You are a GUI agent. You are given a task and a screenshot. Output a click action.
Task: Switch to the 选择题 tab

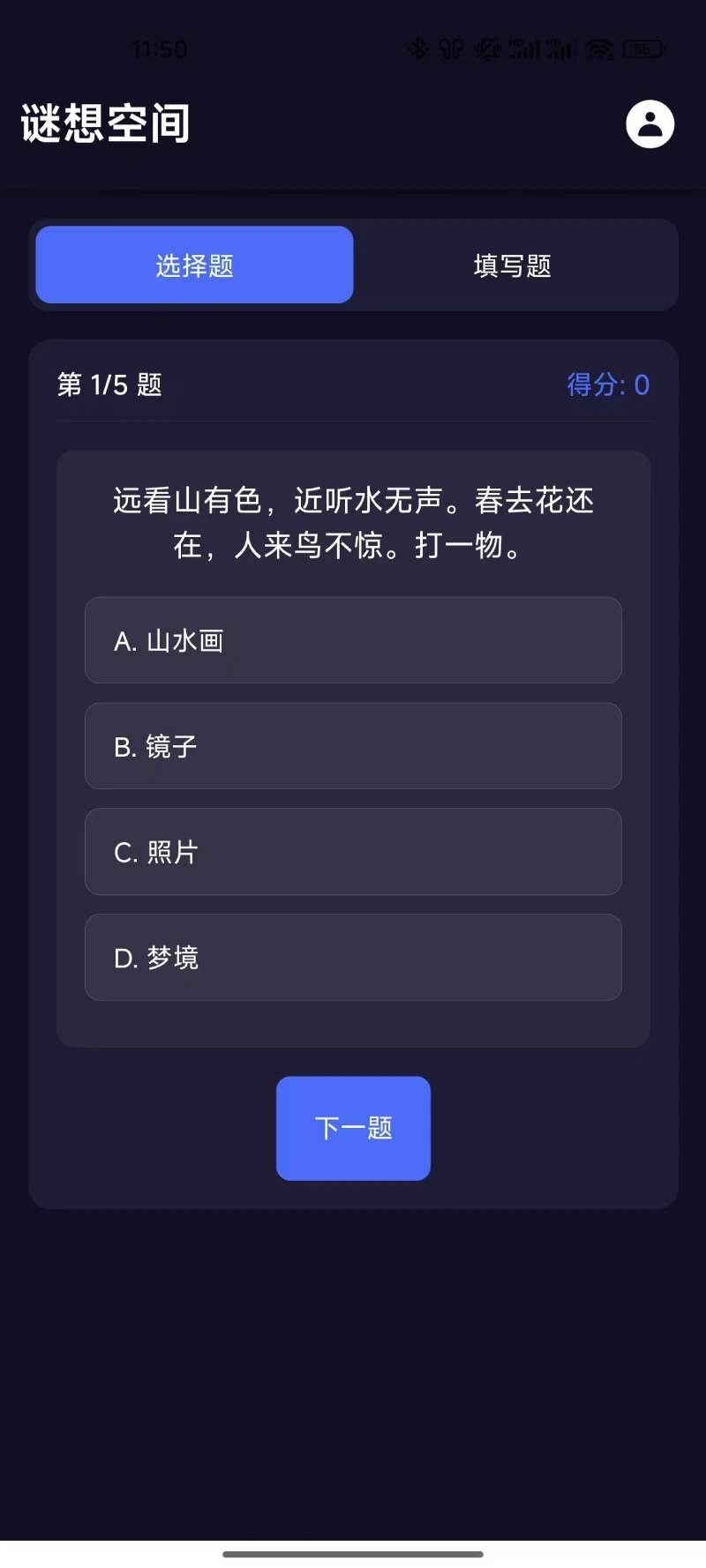194,265
